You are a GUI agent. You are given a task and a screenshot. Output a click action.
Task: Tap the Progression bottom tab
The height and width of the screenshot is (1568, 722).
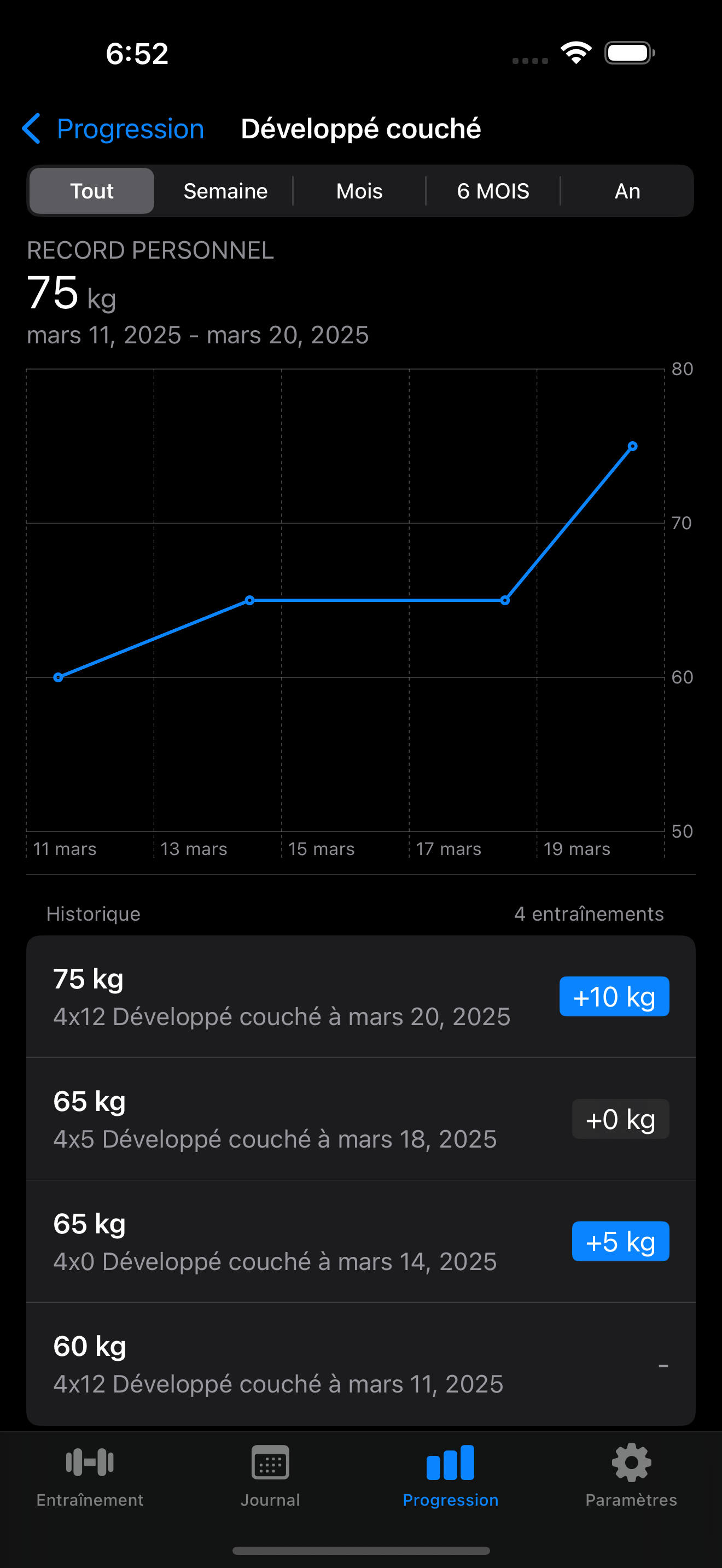451,1476
